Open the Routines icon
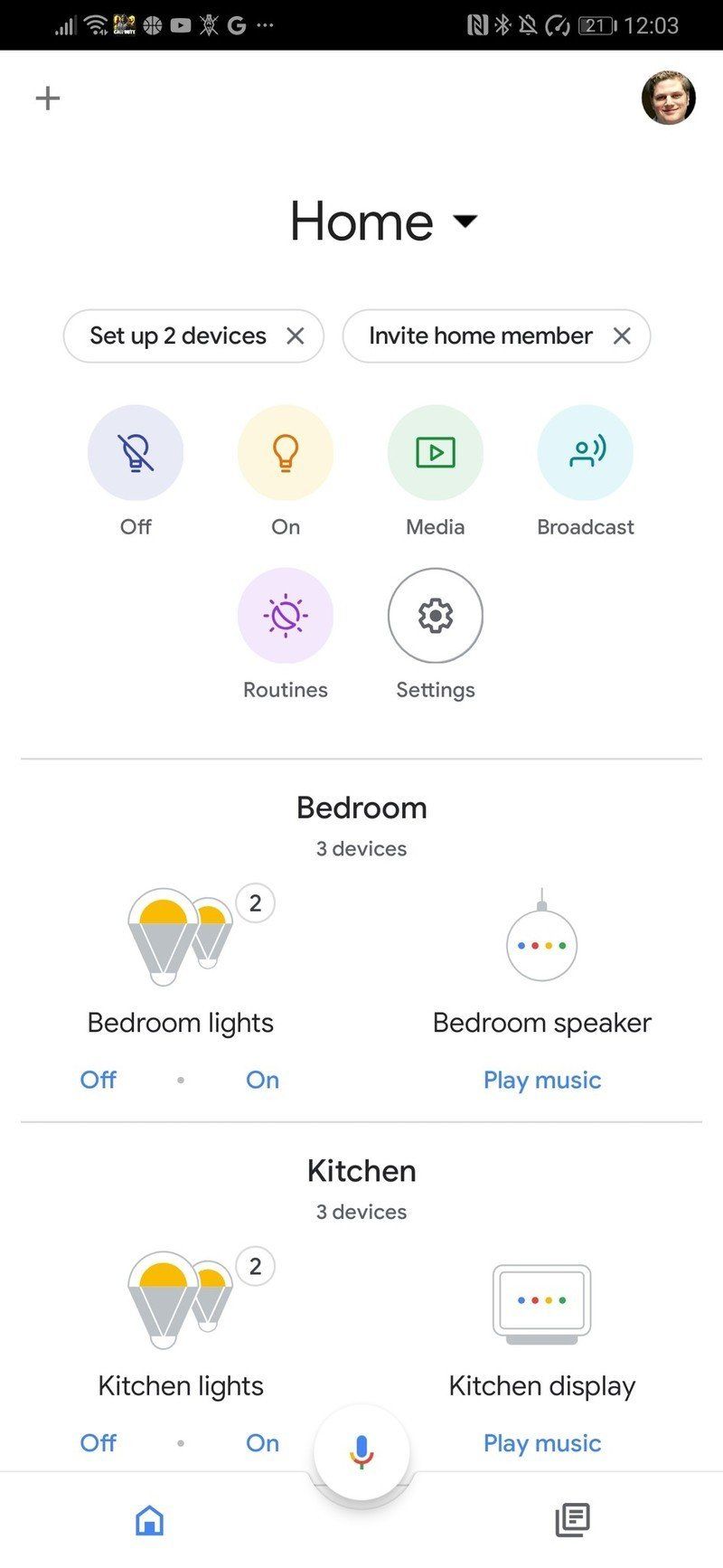723x1568 pixels. pyautogui.click(x=285, y=615)
